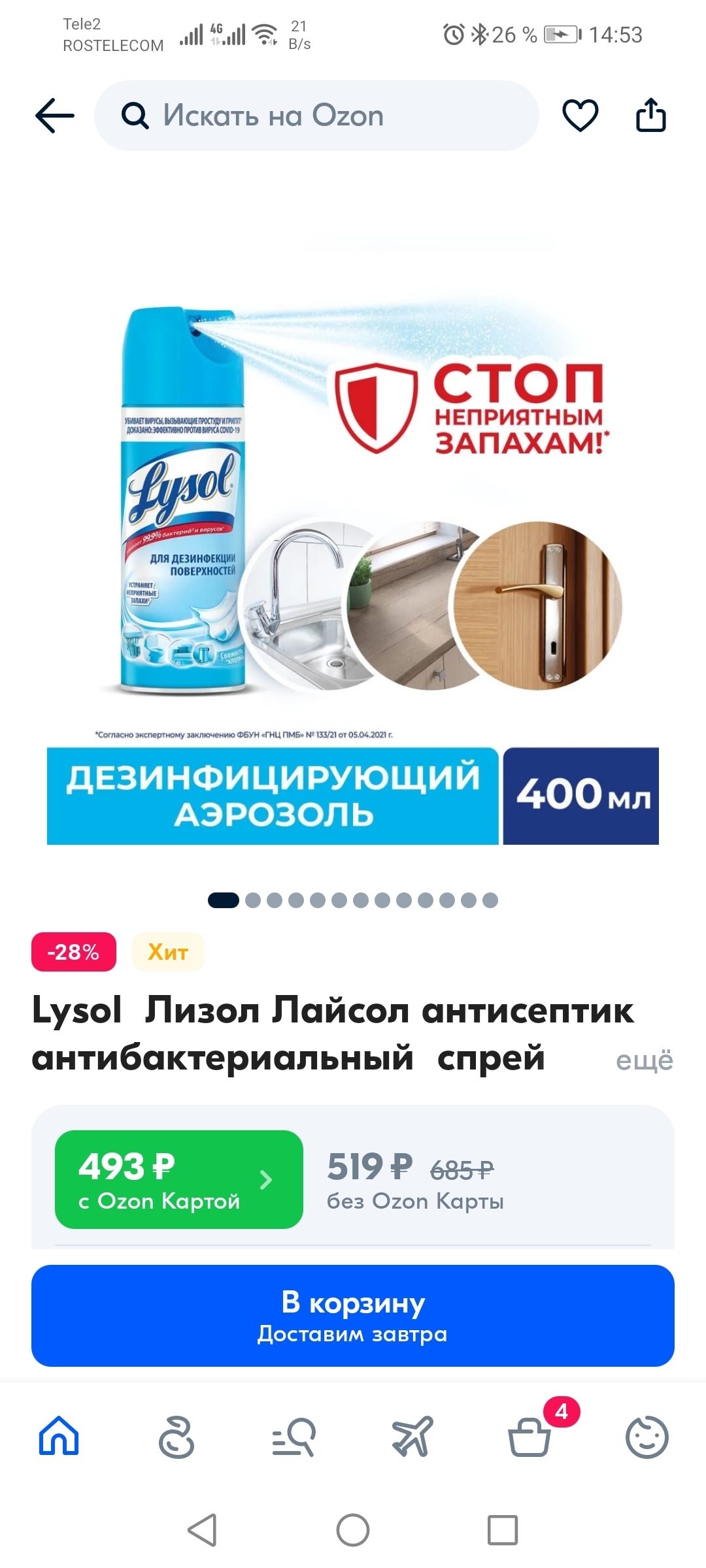
Task: Expand the product title with 'ещё'
Action: 644,1060
